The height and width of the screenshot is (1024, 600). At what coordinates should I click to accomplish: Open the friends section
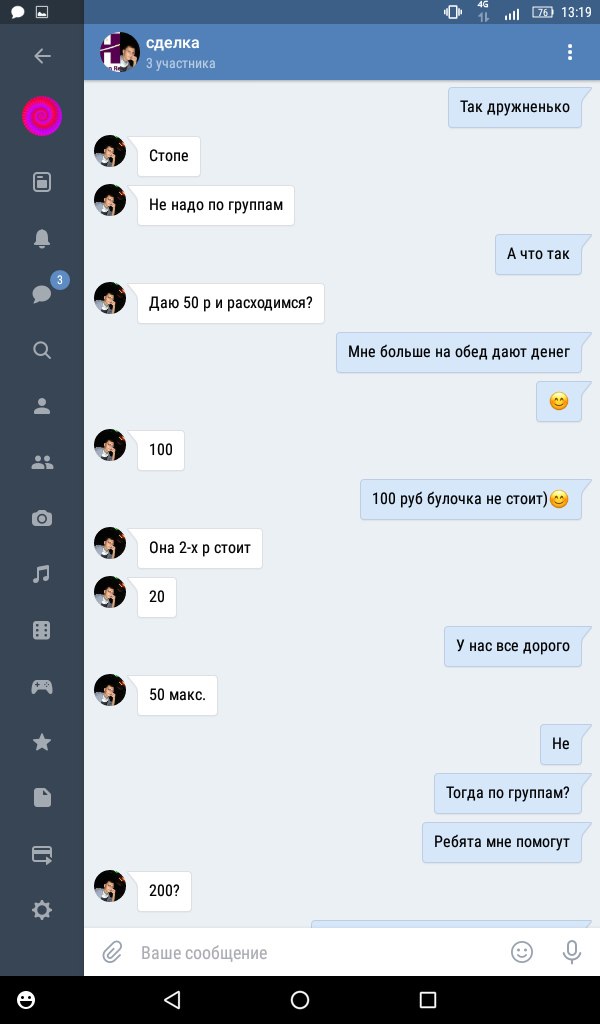click(42, 406)
